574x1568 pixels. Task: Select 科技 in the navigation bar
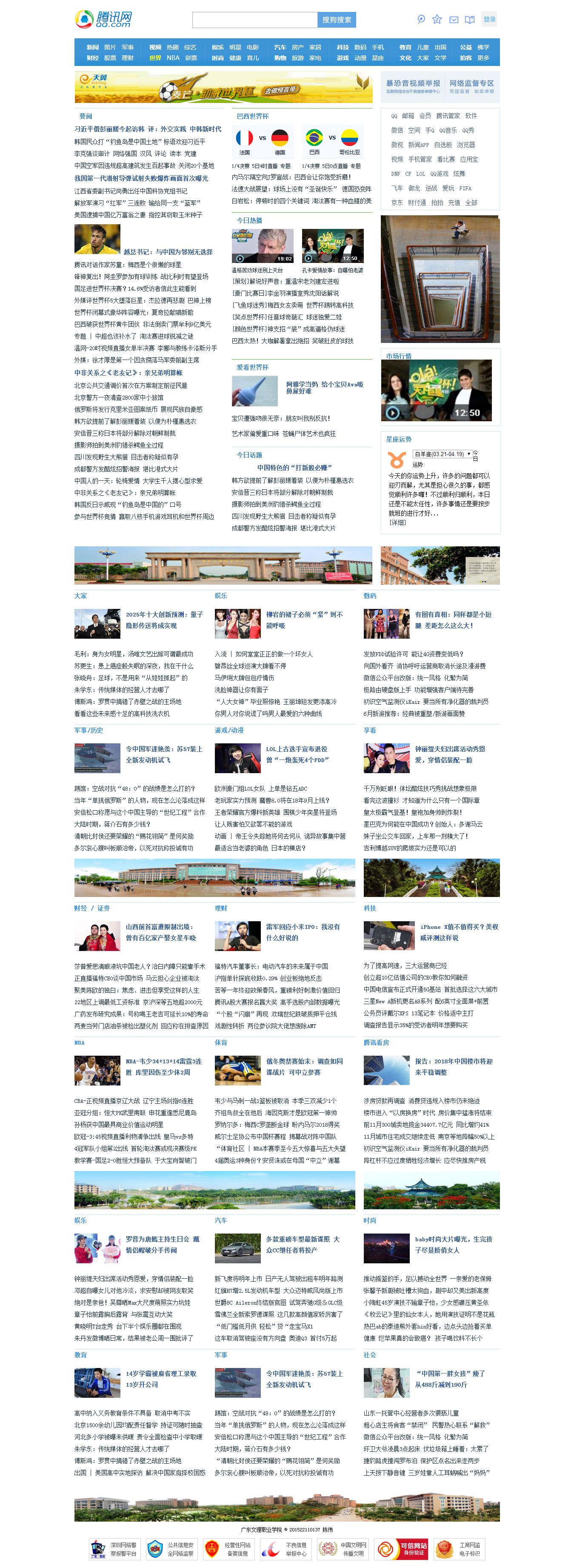pyautogui.click(x=343, y=47)
